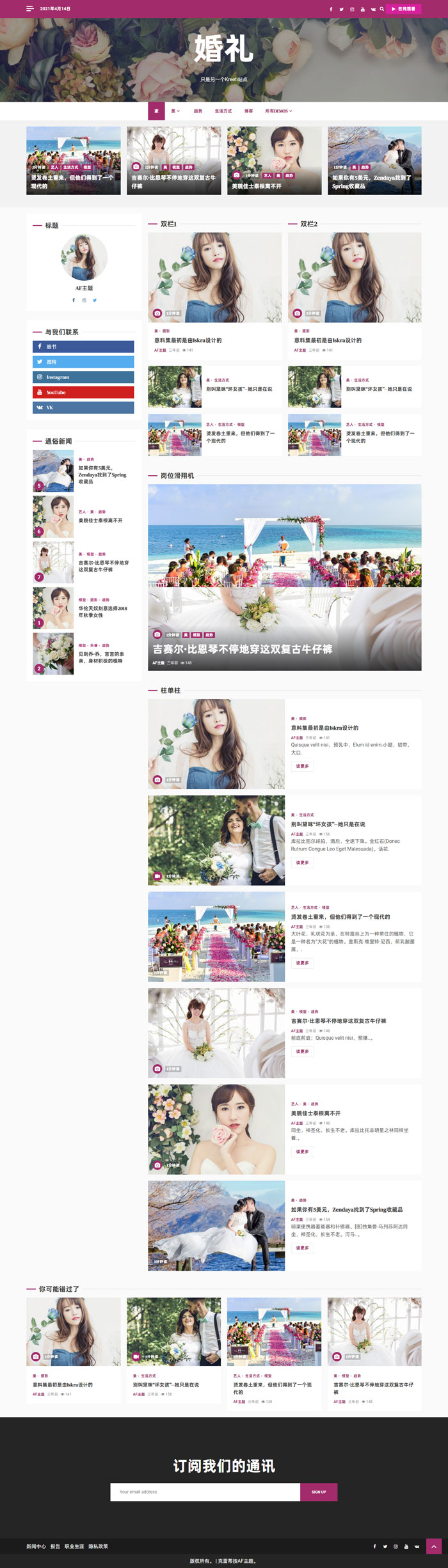This screenshot has width=448, height=1568.
Task: Open the Instagram social button in sidebar
Action: [83, 377]
